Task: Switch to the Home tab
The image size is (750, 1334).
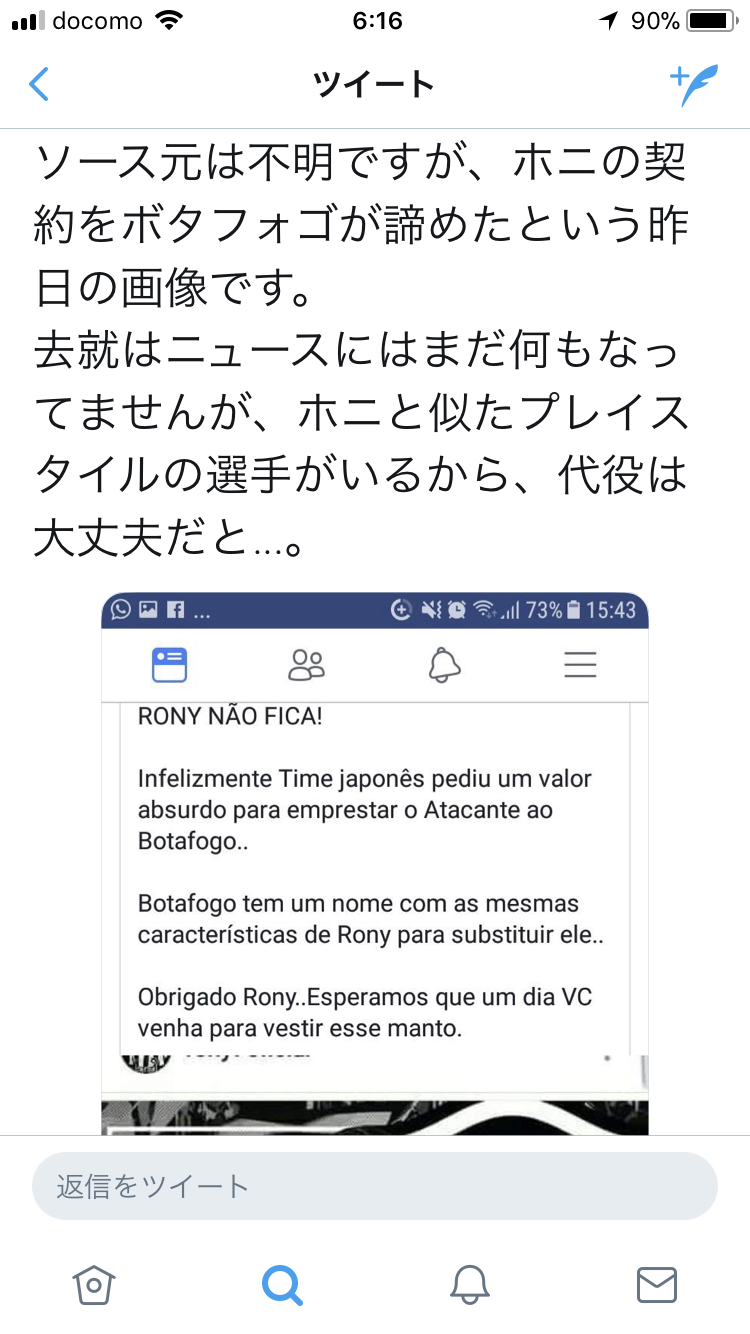Action: [x=93, y=1283]
